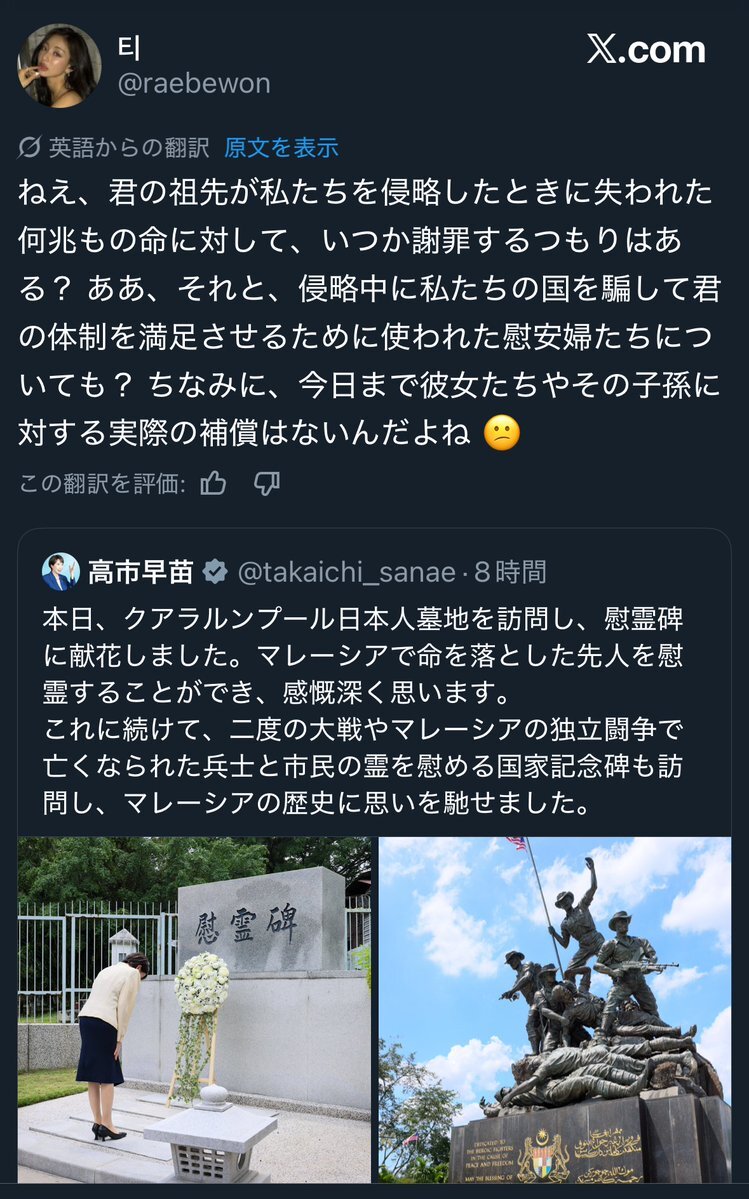749x1199 pixels.
Task: Rate the translation with thumbs up
Action: click(213, 484)
